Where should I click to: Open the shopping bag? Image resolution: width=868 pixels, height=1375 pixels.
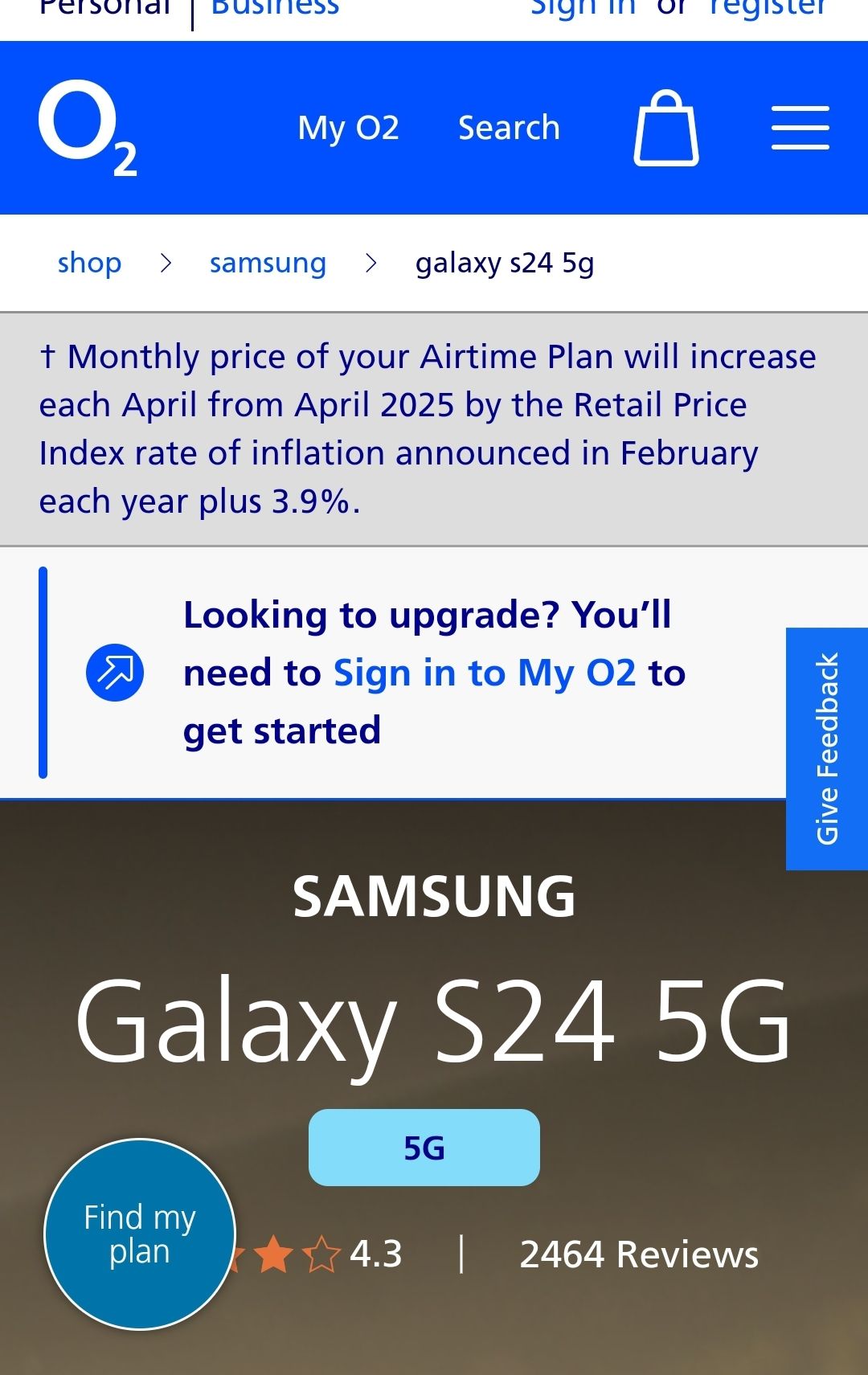pyautogui.click(x=665, y=129)
